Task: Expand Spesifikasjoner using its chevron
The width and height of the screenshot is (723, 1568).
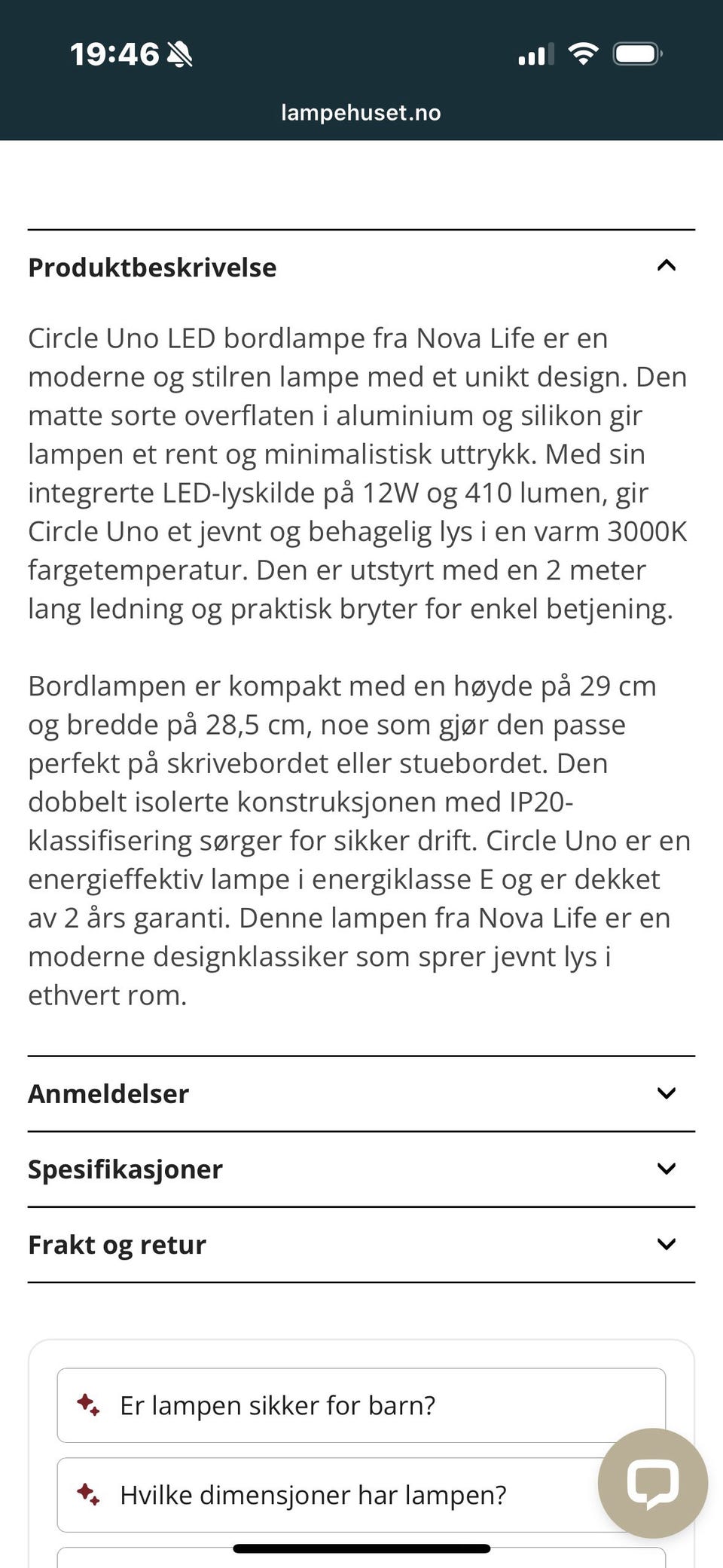Action: coord(666,1169)
